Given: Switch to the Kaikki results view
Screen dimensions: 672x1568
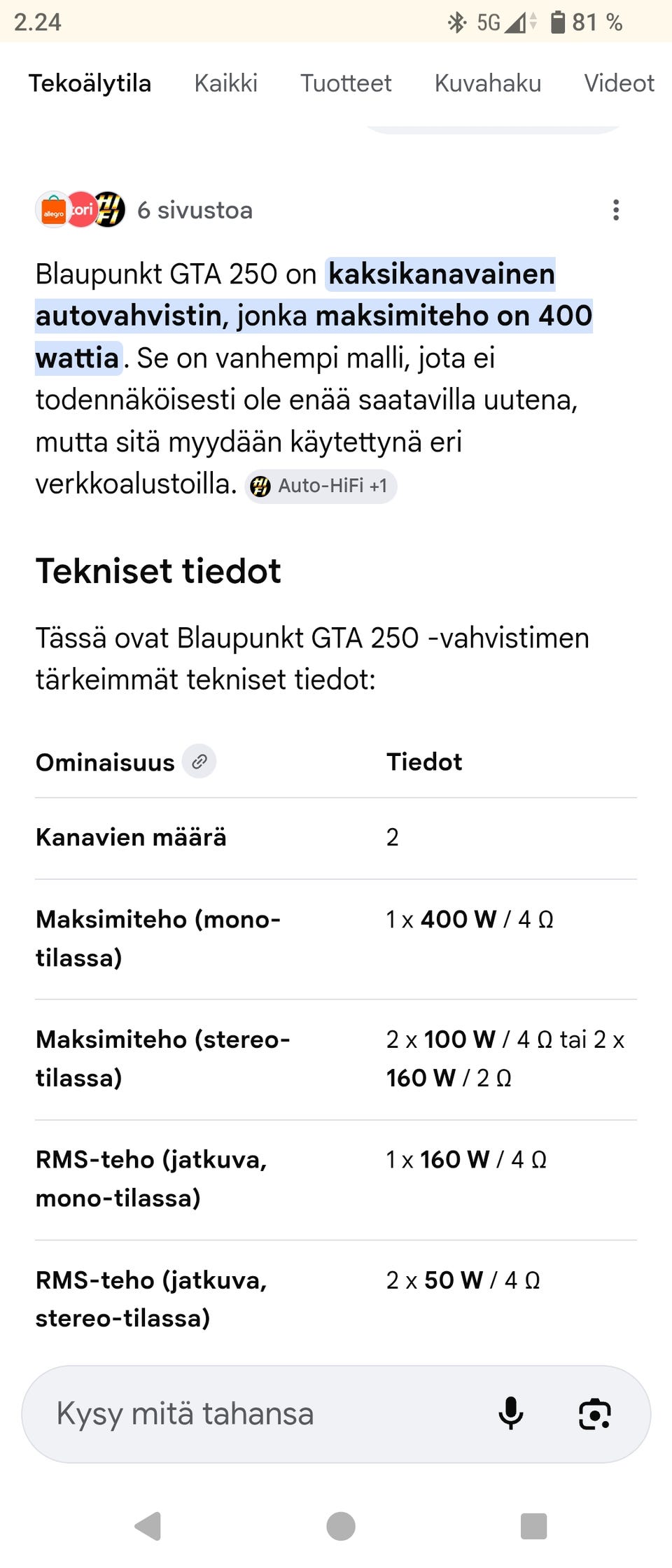Looking at the screenshot, I should [227, 83].
